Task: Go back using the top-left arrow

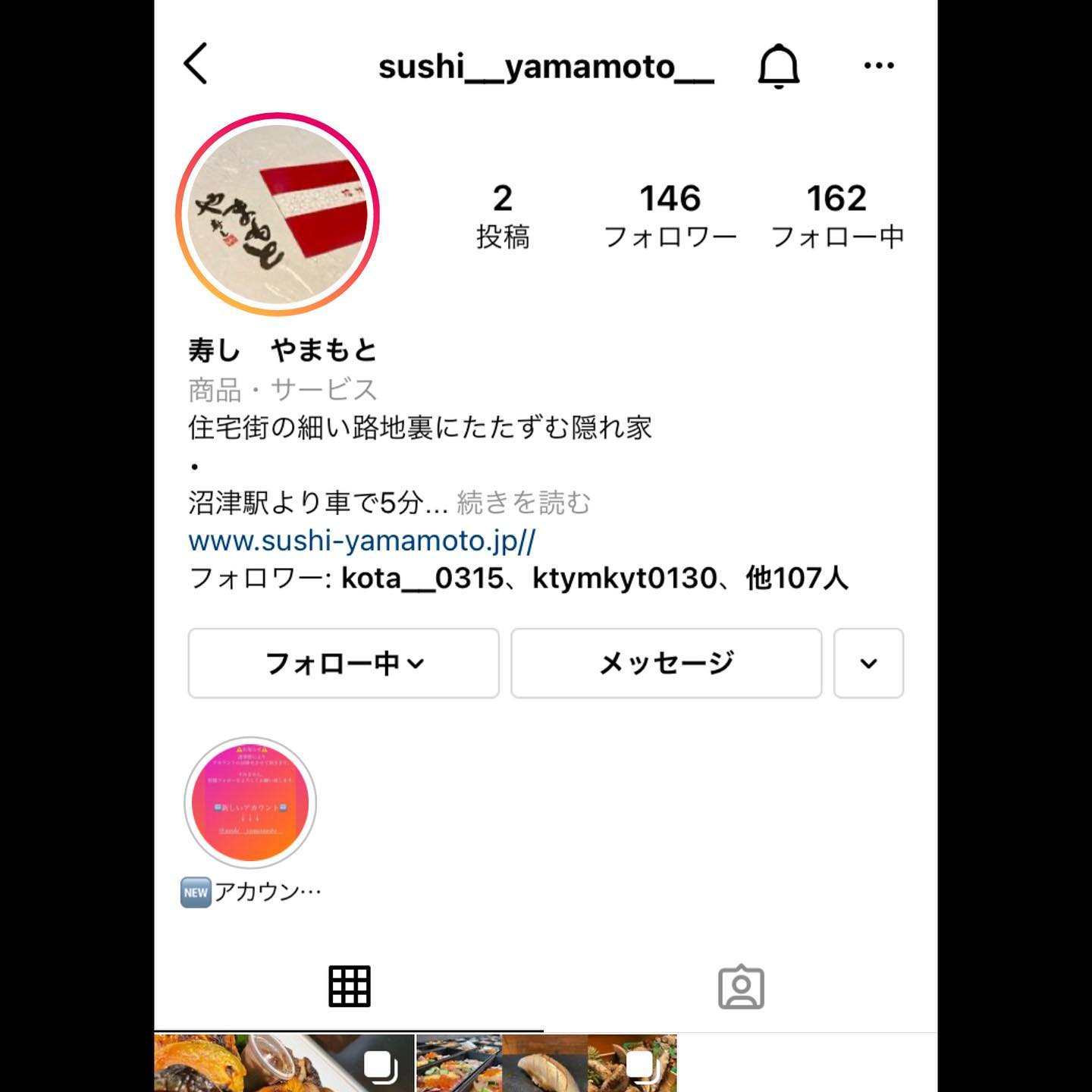Action: 196,64
